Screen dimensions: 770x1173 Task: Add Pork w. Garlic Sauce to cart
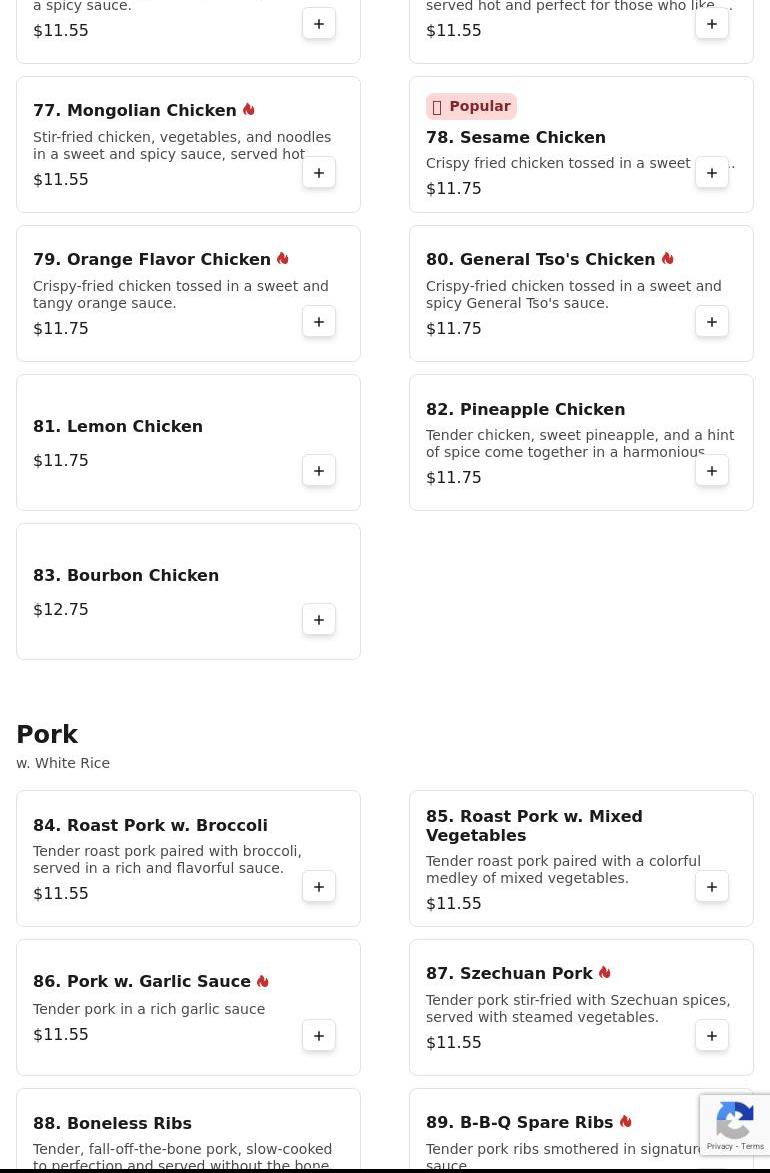[x=319, y=1036]
